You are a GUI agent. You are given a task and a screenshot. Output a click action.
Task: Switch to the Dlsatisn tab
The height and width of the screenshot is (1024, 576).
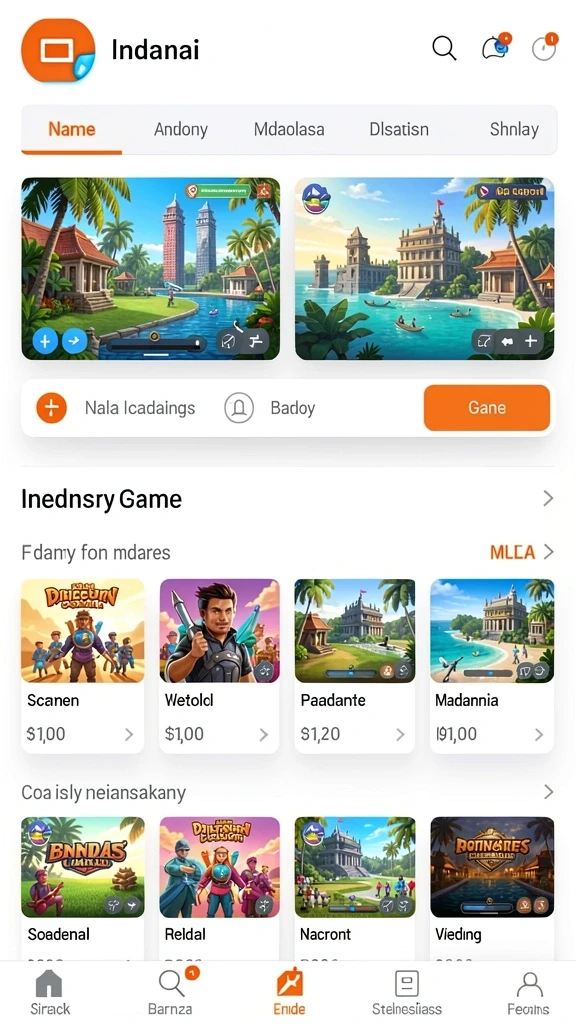[399, 129]
